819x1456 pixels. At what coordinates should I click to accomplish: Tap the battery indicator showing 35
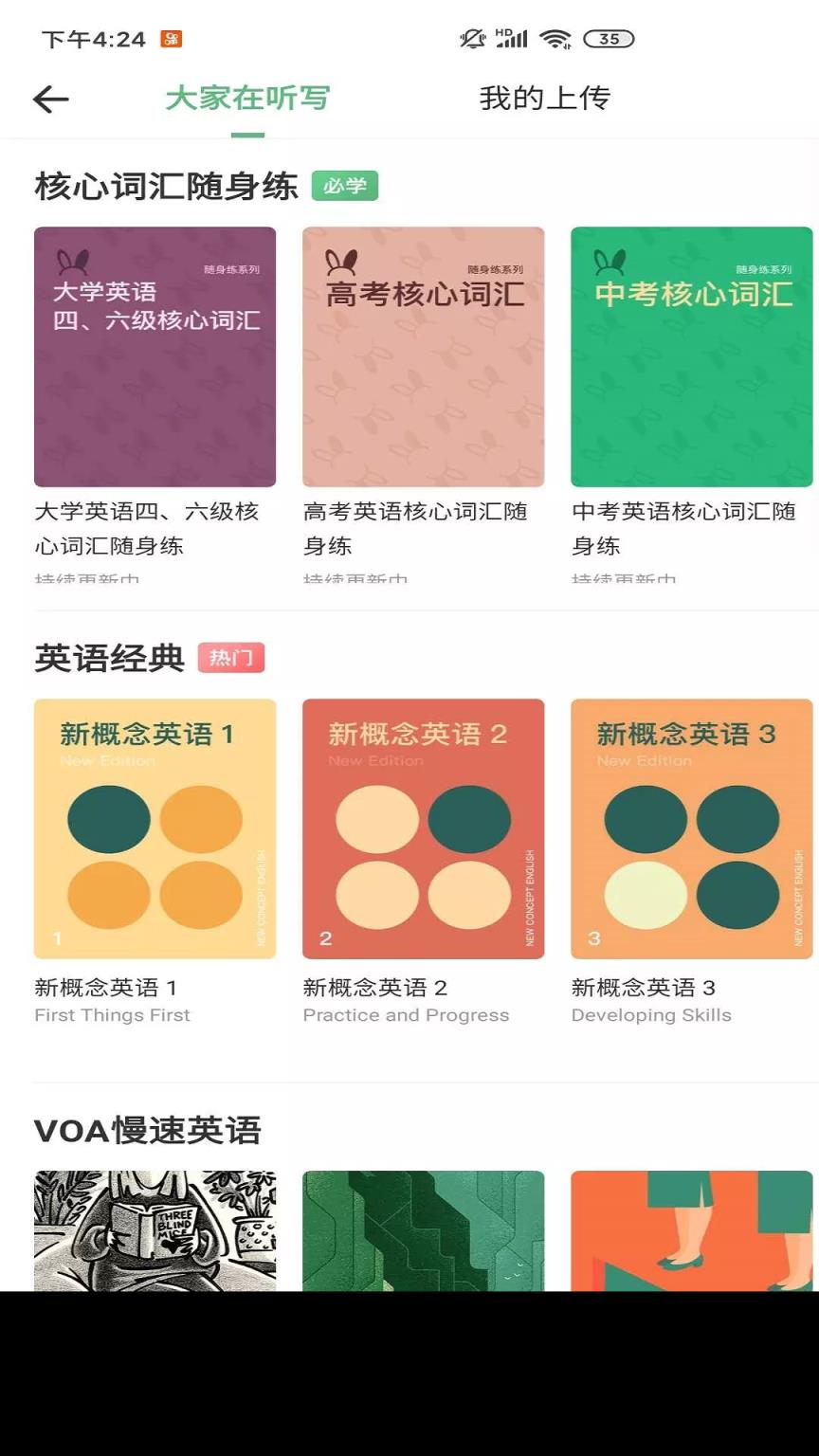[608, 39]
